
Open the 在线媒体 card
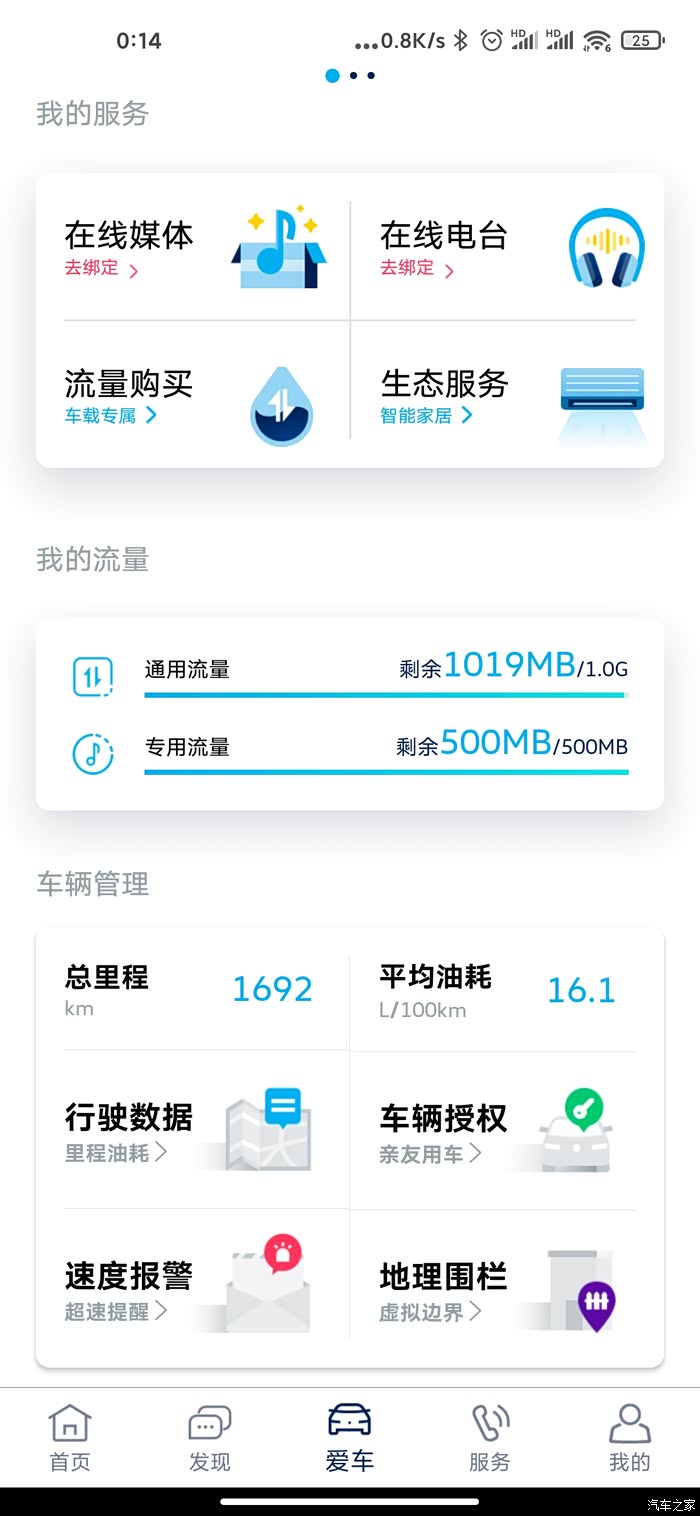[193, 248]
